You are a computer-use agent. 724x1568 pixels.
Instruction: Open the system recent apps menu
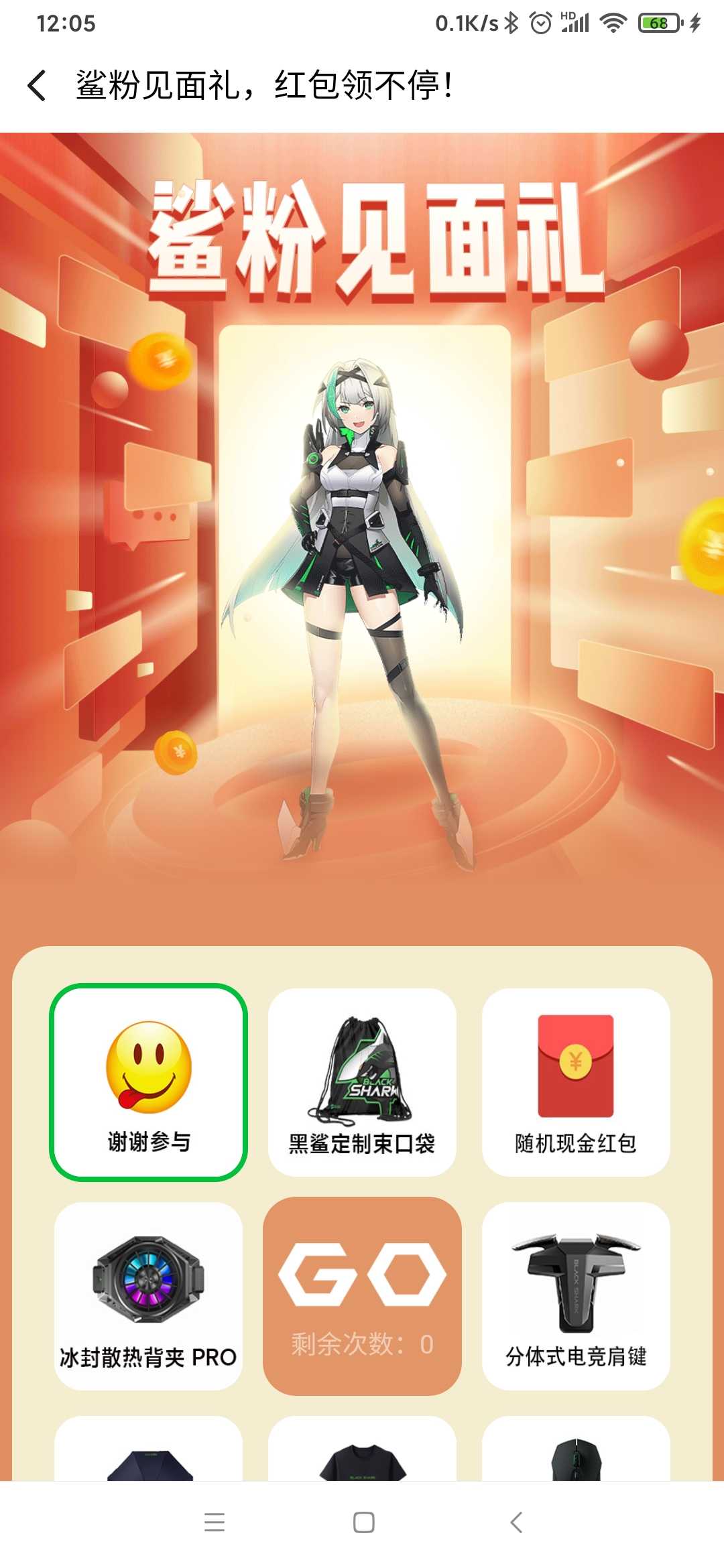(x=215, y=1522)
